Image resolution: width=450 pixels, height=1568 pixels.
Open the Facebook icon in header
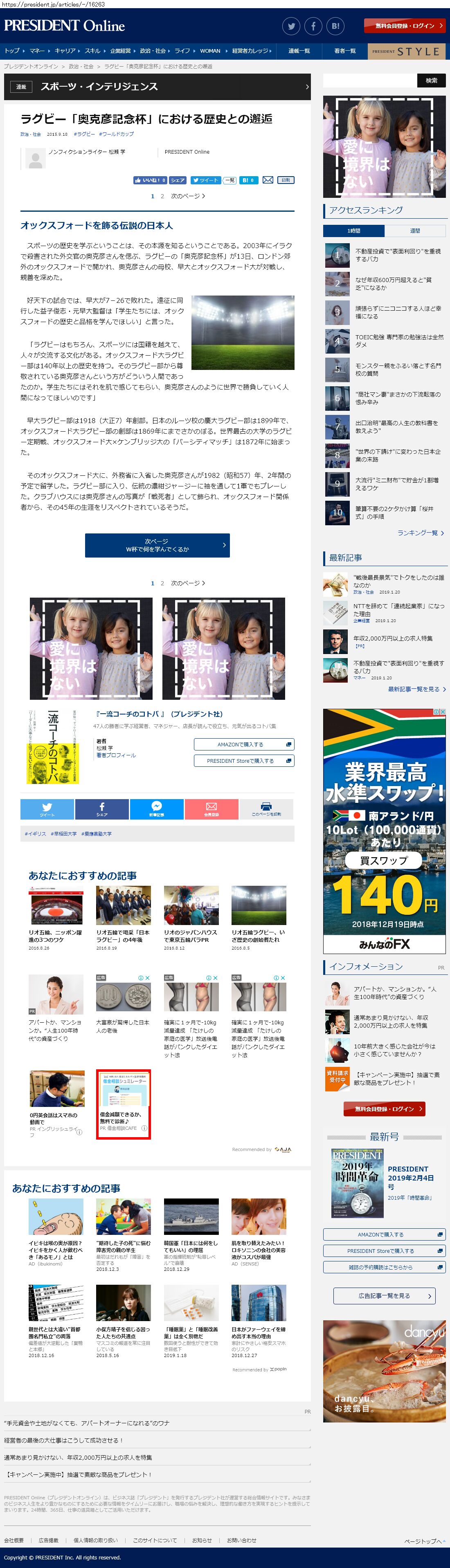(313, 26)
